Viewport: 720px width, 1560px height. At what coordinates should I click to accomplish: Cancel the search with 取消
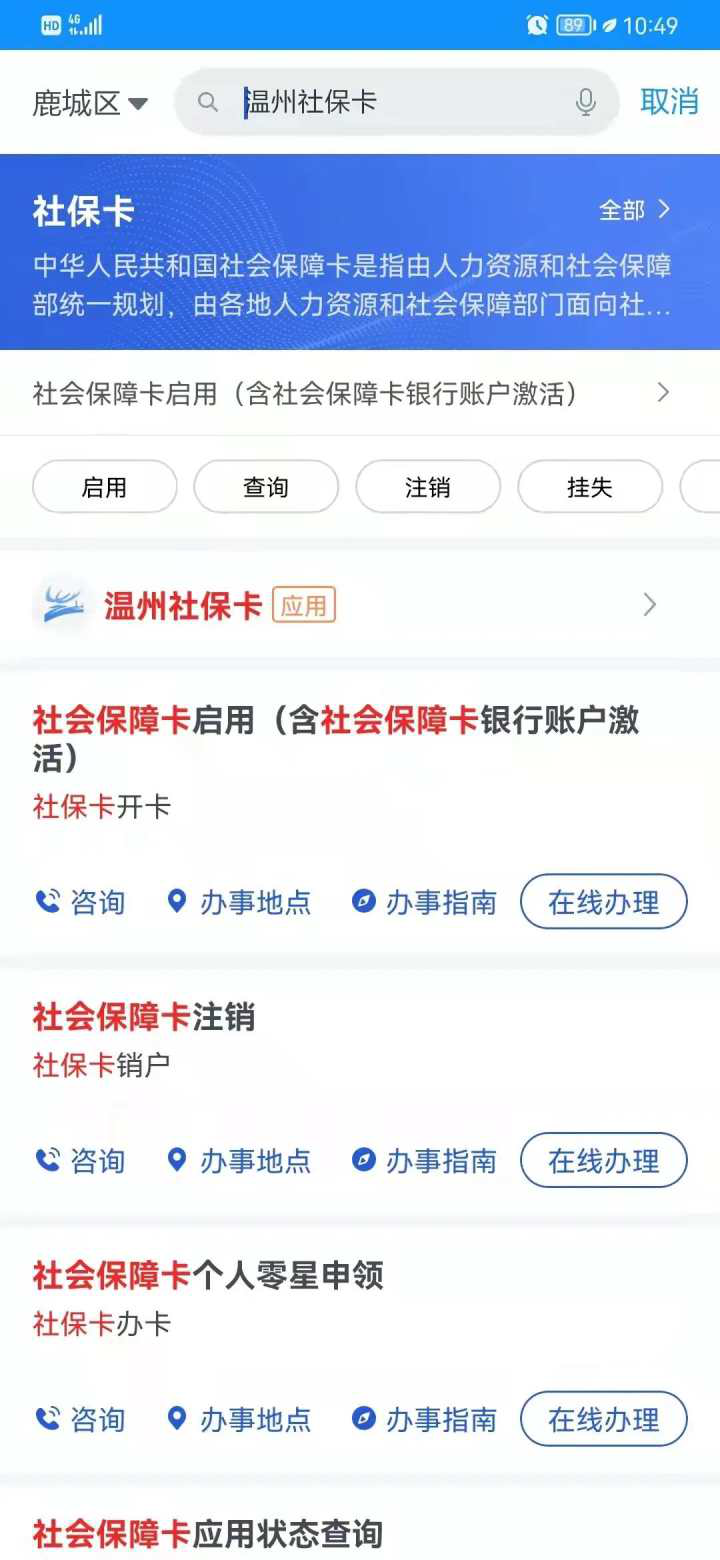pos(669,102)
